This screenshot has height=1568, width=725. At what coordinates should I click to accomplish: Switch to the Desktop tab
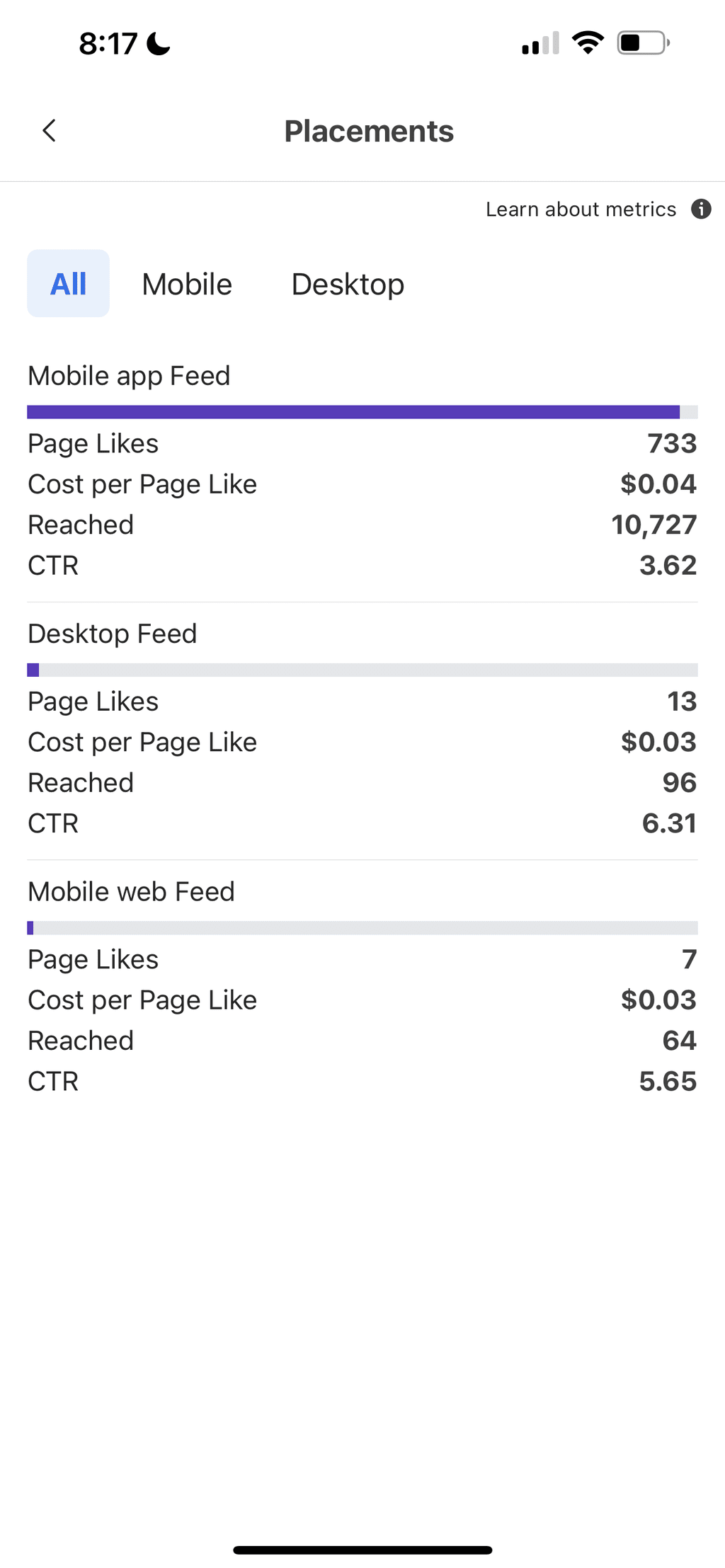348,285
